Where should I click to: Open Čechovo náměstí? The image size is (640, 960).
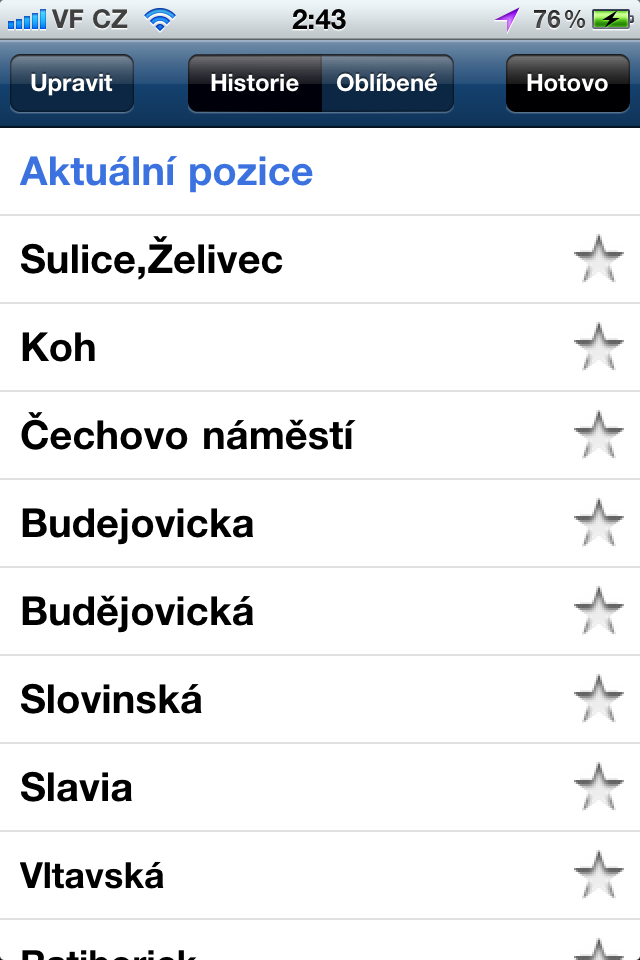(187, 436)
